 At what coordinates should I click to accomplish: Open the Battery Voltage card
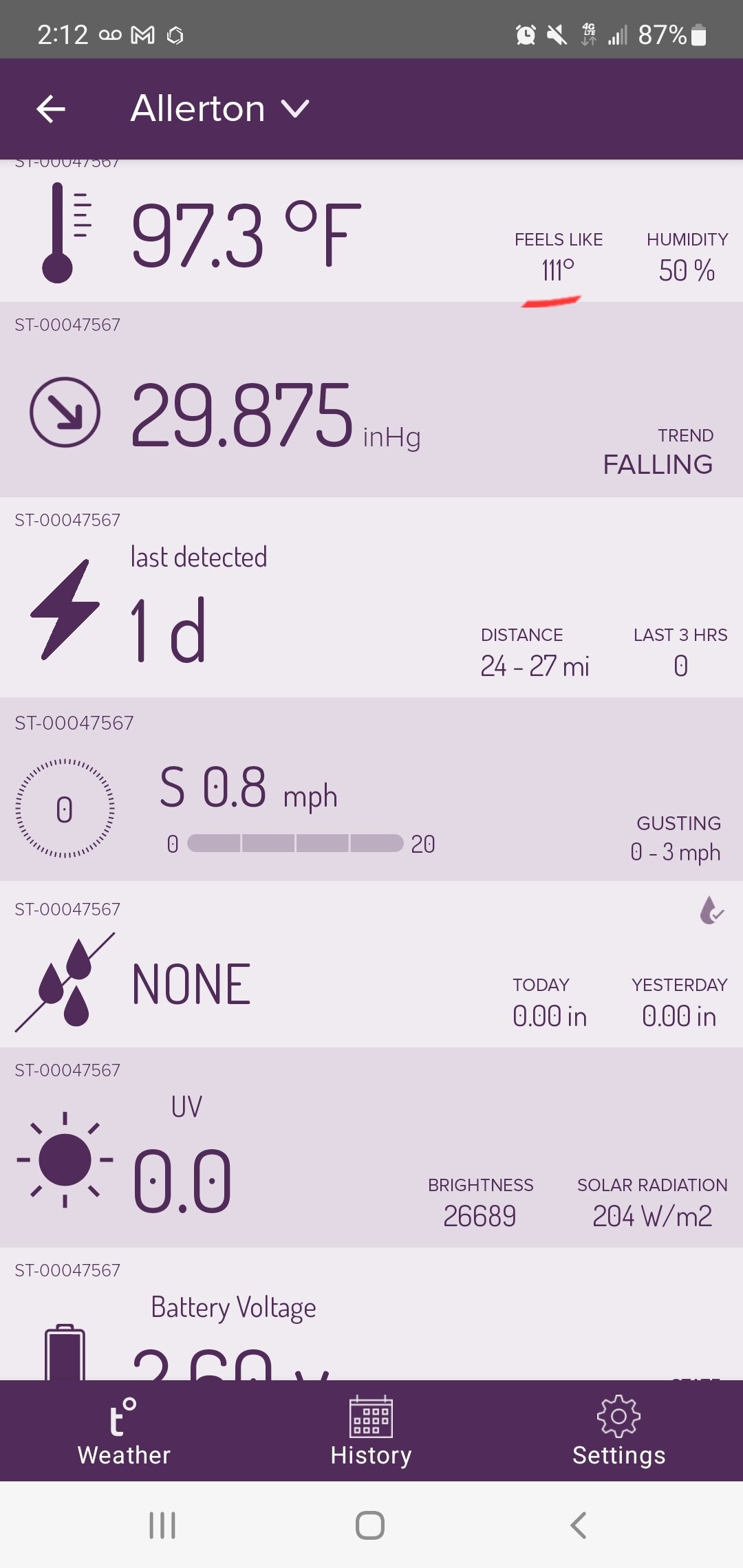pos(371,1314)
